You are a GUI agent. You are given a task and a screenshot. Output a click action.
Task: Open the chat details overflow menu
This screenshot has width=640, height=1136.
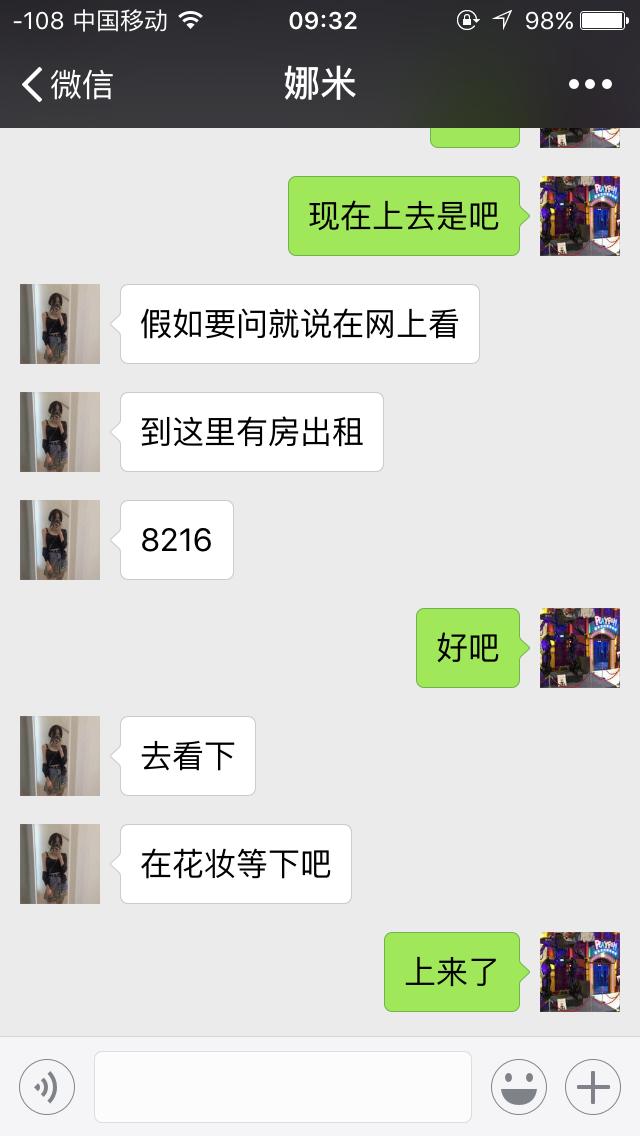(x=590, y=85)
